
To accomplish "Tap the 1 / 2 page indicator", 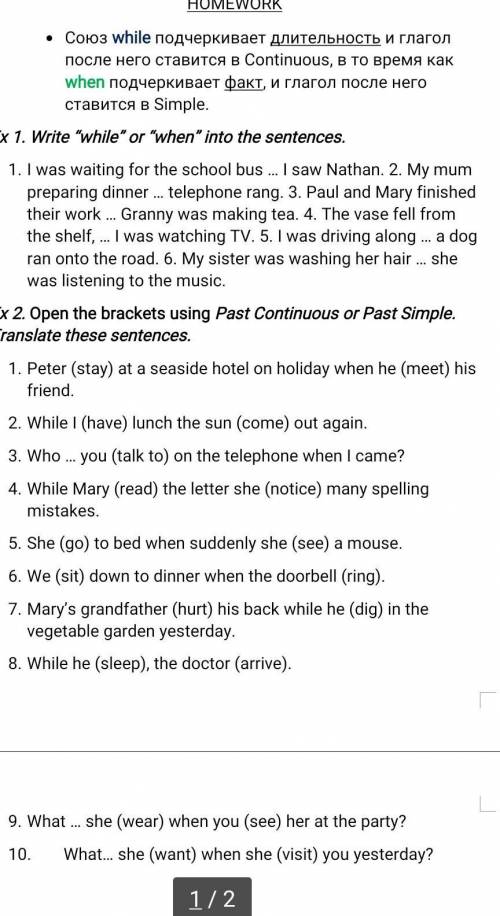I will coord(213,897).
